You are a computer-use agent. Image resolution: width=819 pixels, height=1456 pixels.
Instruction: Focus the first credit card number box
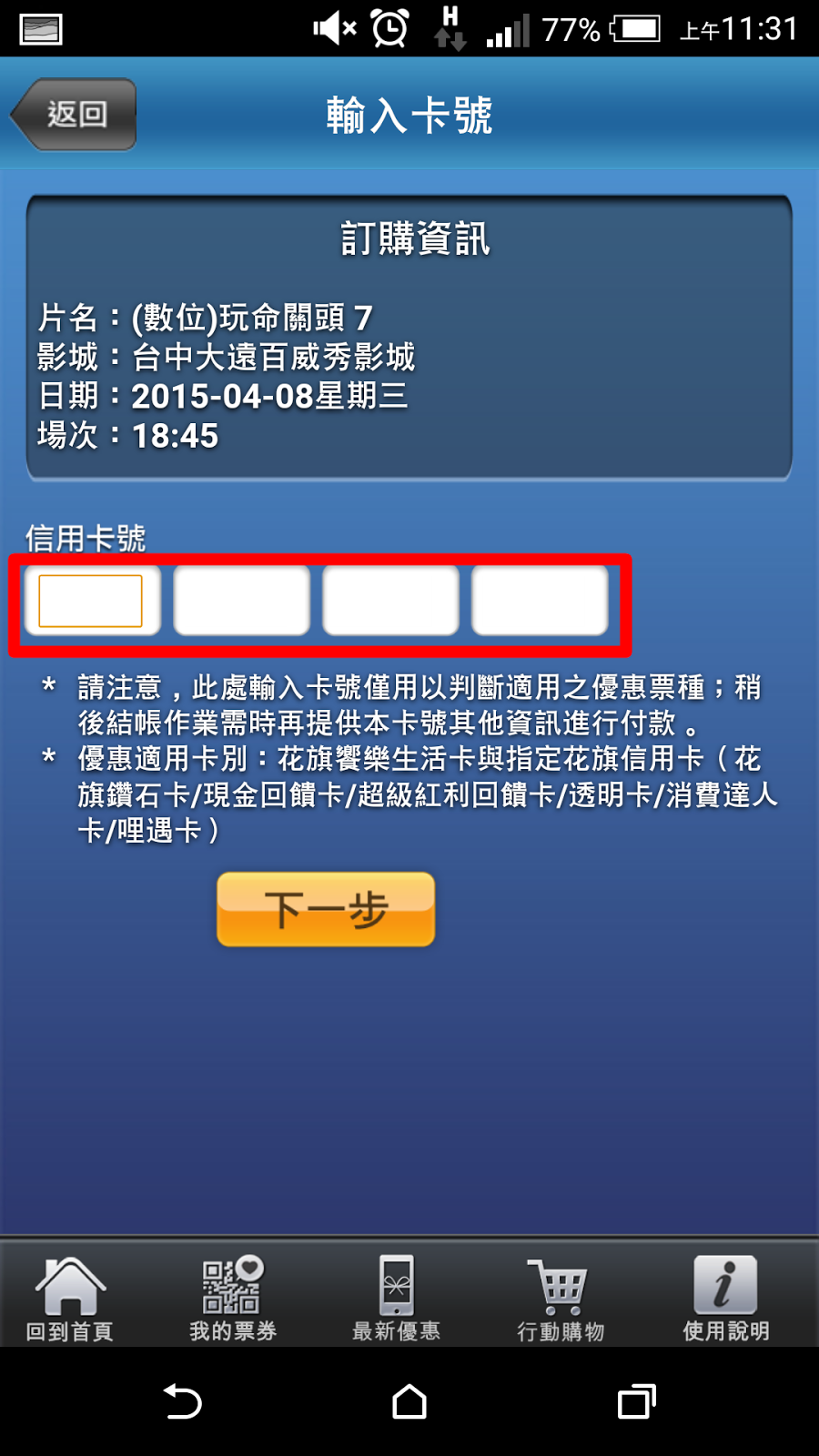pyautogui.click(x=91, y=601)
